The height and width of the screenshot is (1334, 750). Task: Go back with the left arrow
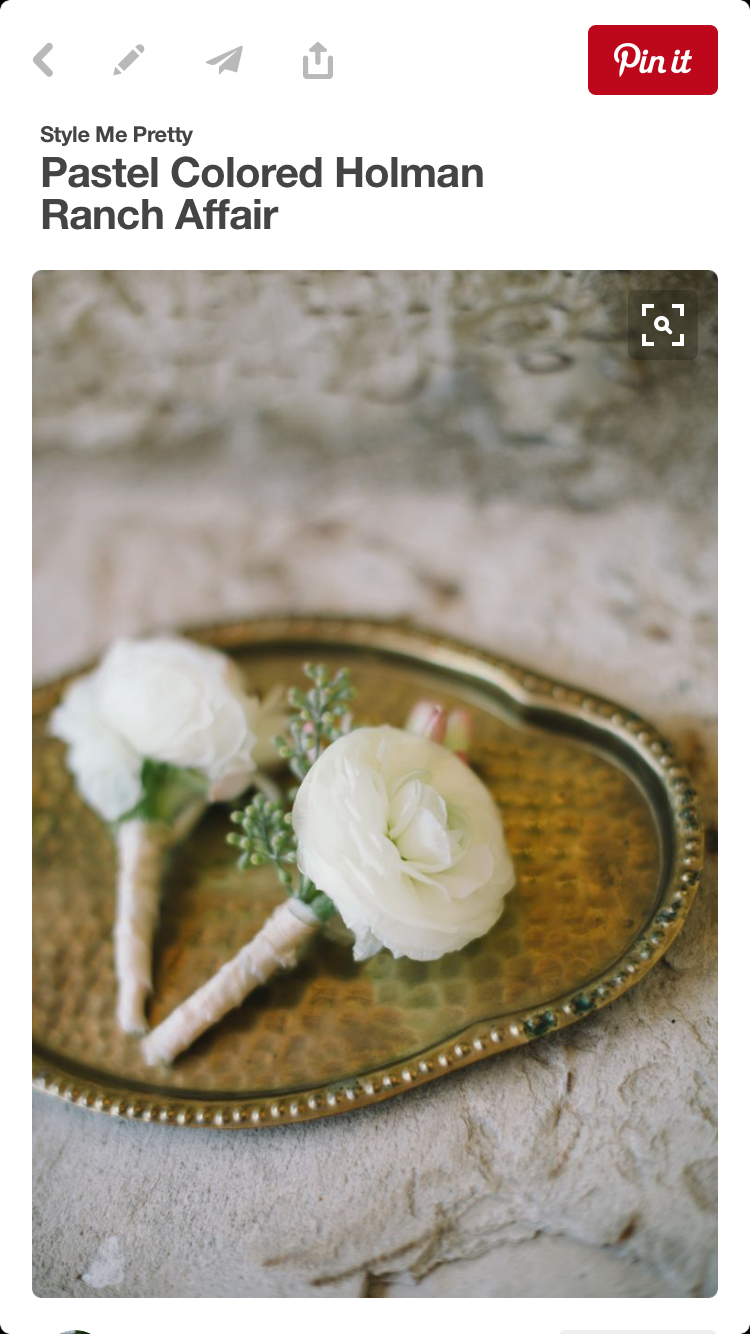43,60
